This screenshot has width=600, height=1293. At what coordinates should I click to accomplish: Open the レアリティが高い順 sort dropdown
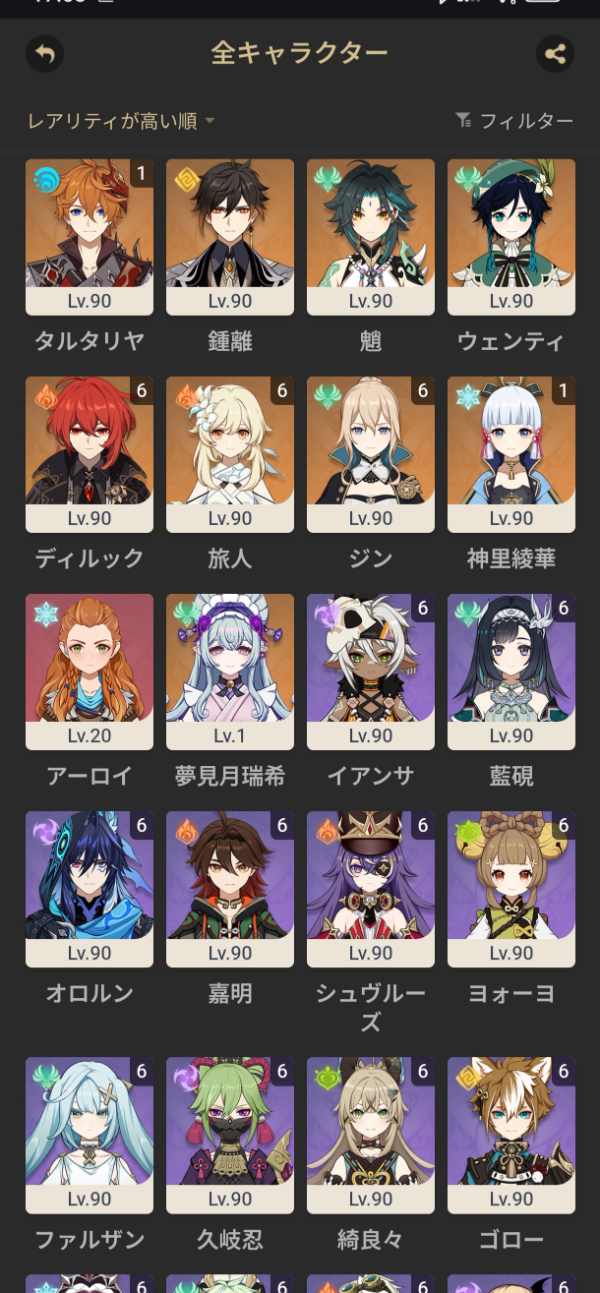(x=121, y=121)
